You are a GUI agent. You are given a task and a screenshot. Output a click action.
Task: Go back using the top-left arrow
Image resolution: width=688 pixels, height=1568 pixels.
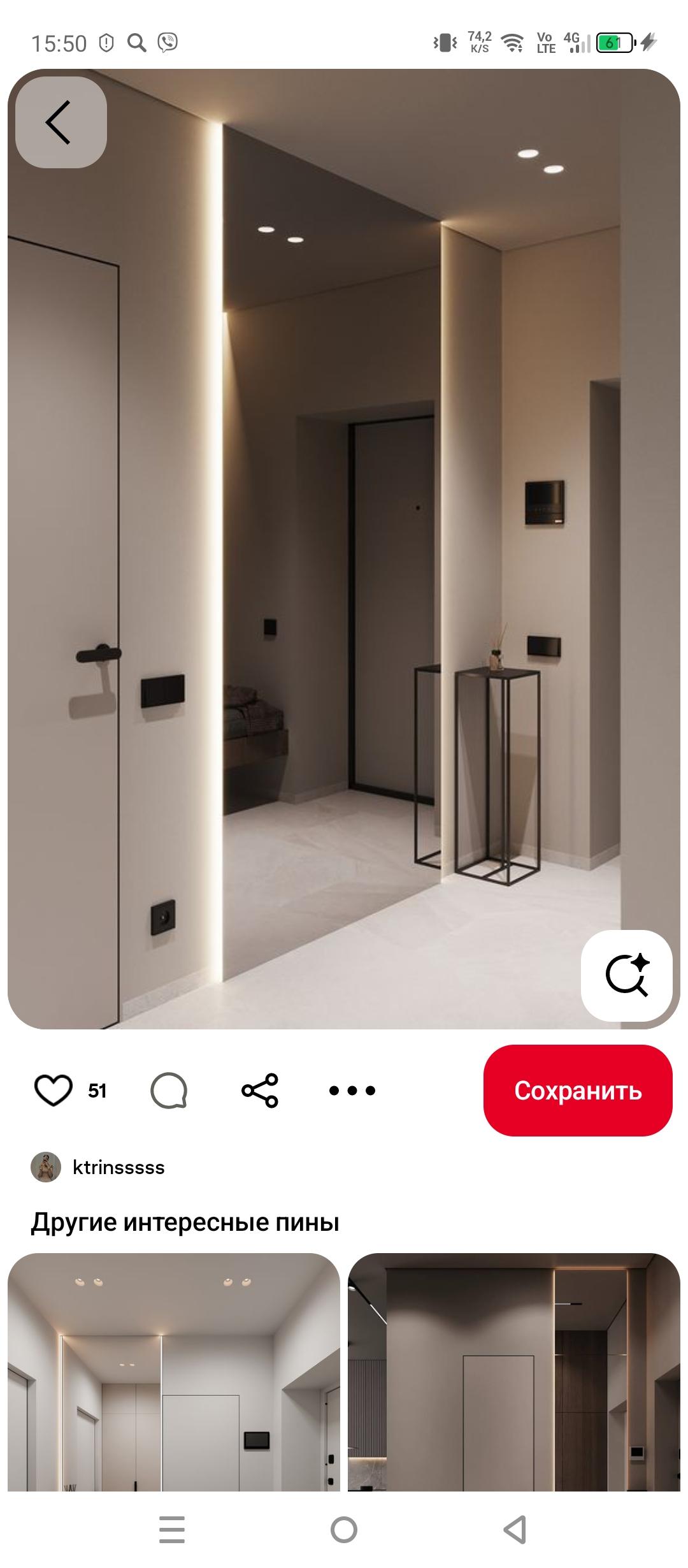coord(61,122)
